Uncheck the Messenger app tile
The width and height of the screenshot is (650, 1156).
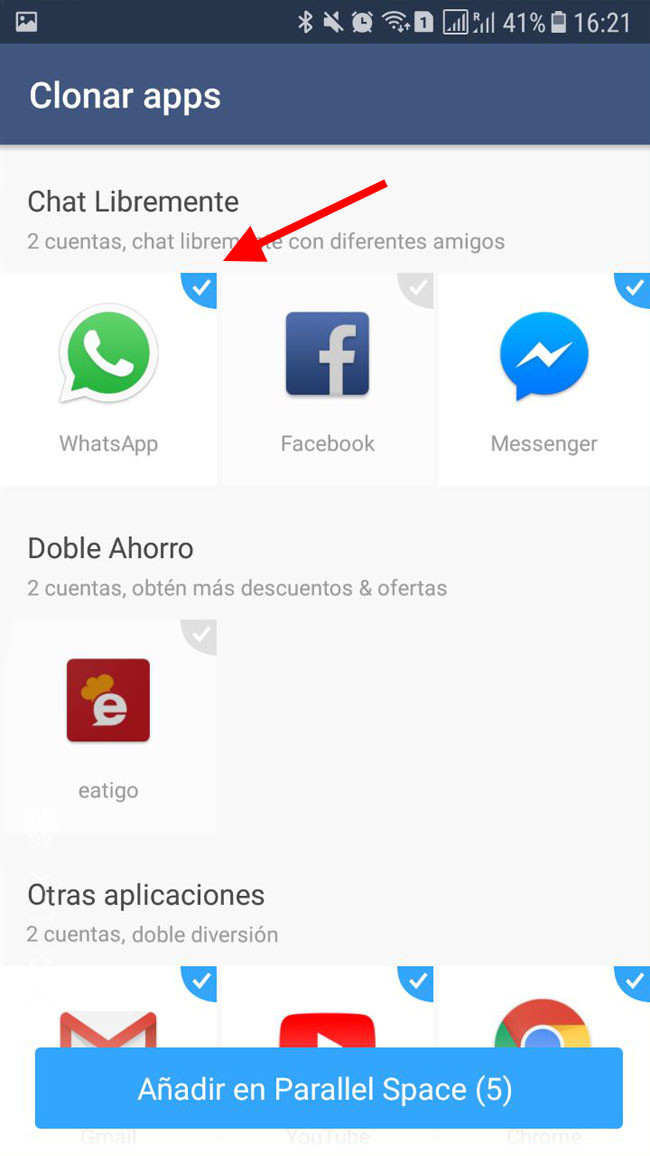(544, 379)
